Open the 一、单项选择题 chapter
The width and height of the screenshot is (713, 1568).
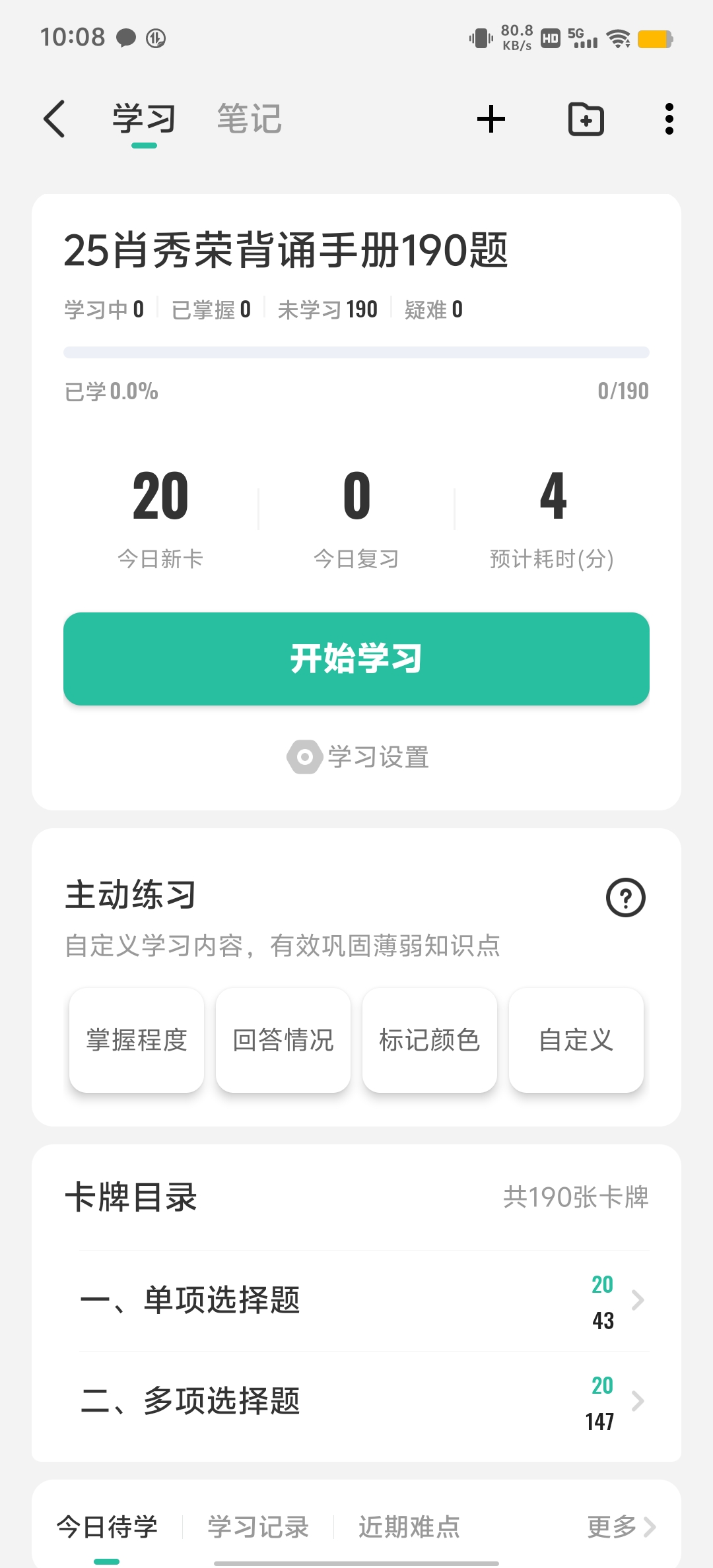point(356,1300)
